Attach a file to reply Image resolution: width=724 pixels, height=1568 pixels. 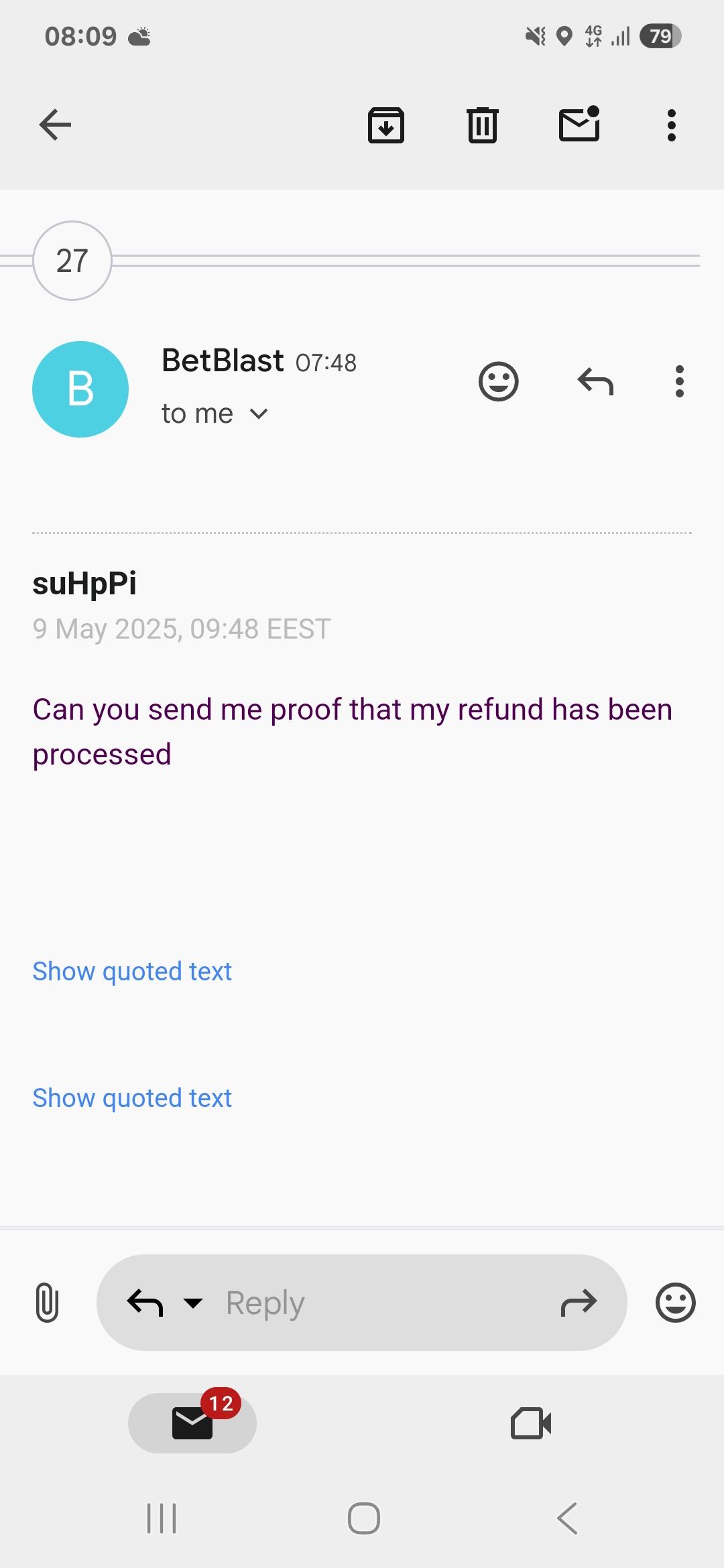47,1303
